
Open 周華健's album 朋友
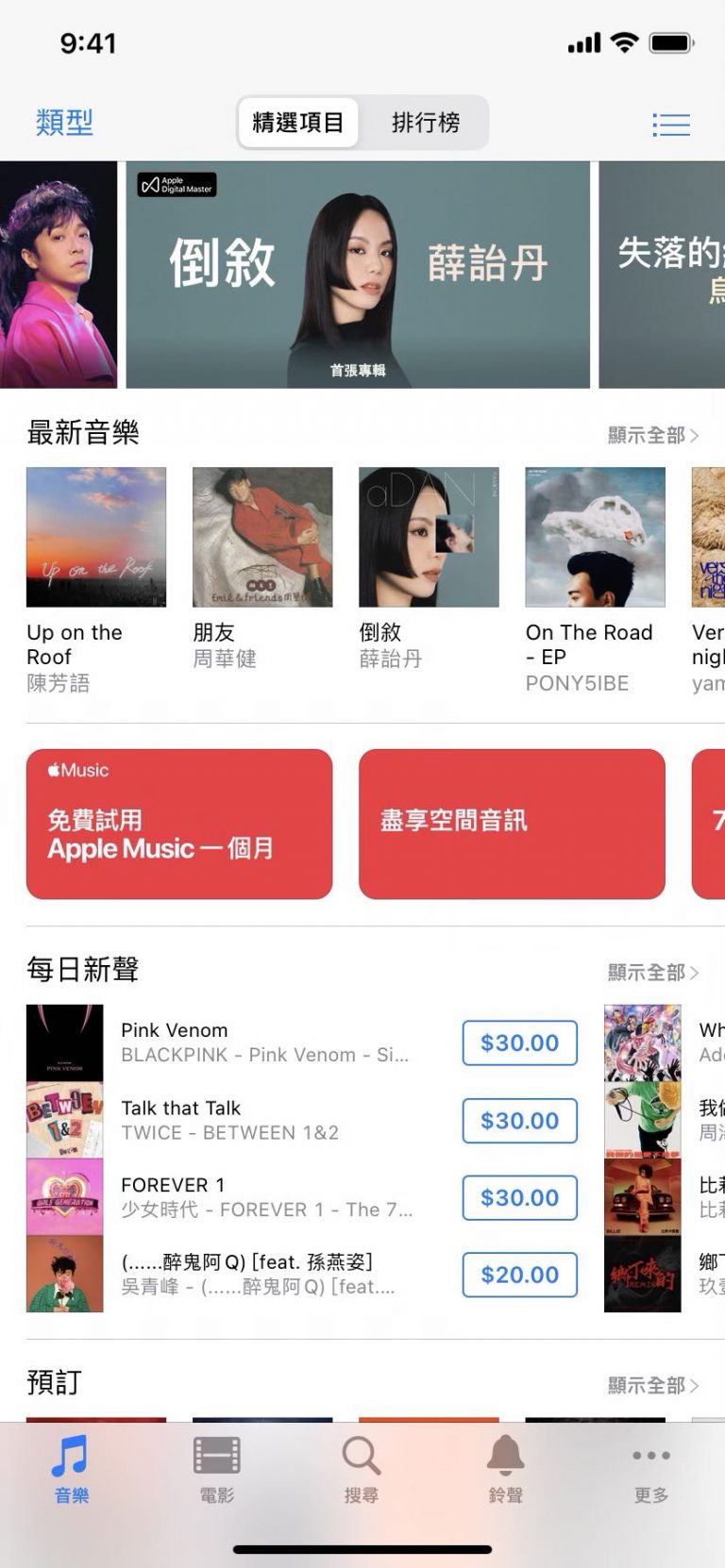tap(262, 537)
